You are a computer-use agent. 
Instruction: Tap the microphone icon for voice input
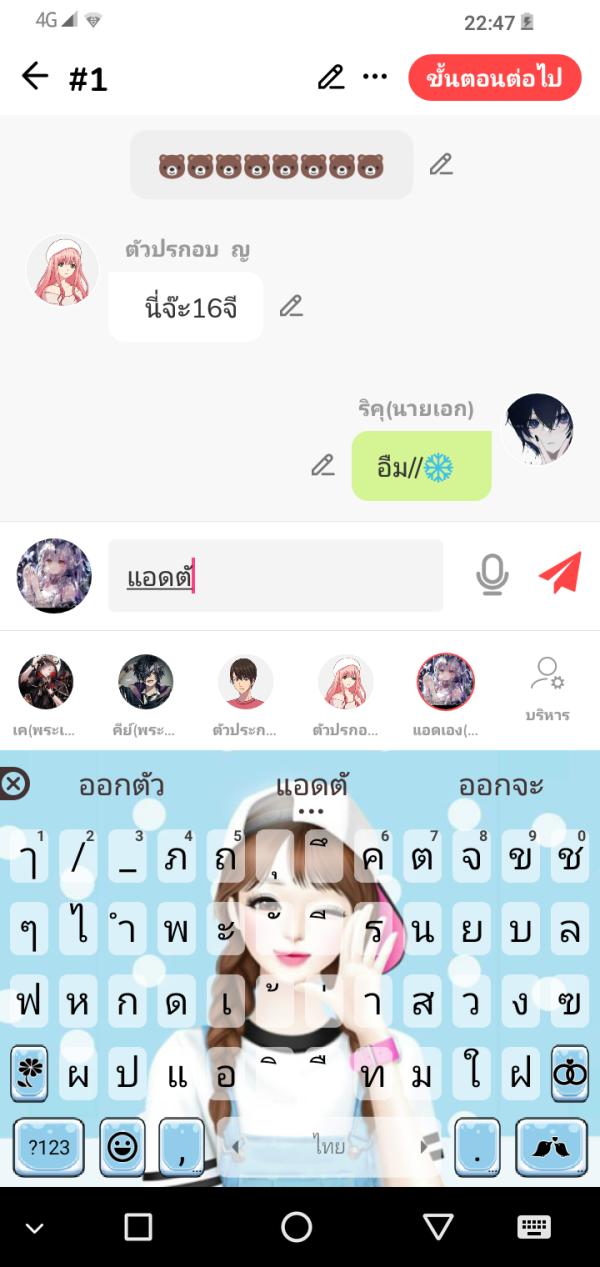click(x=491, y=575)
